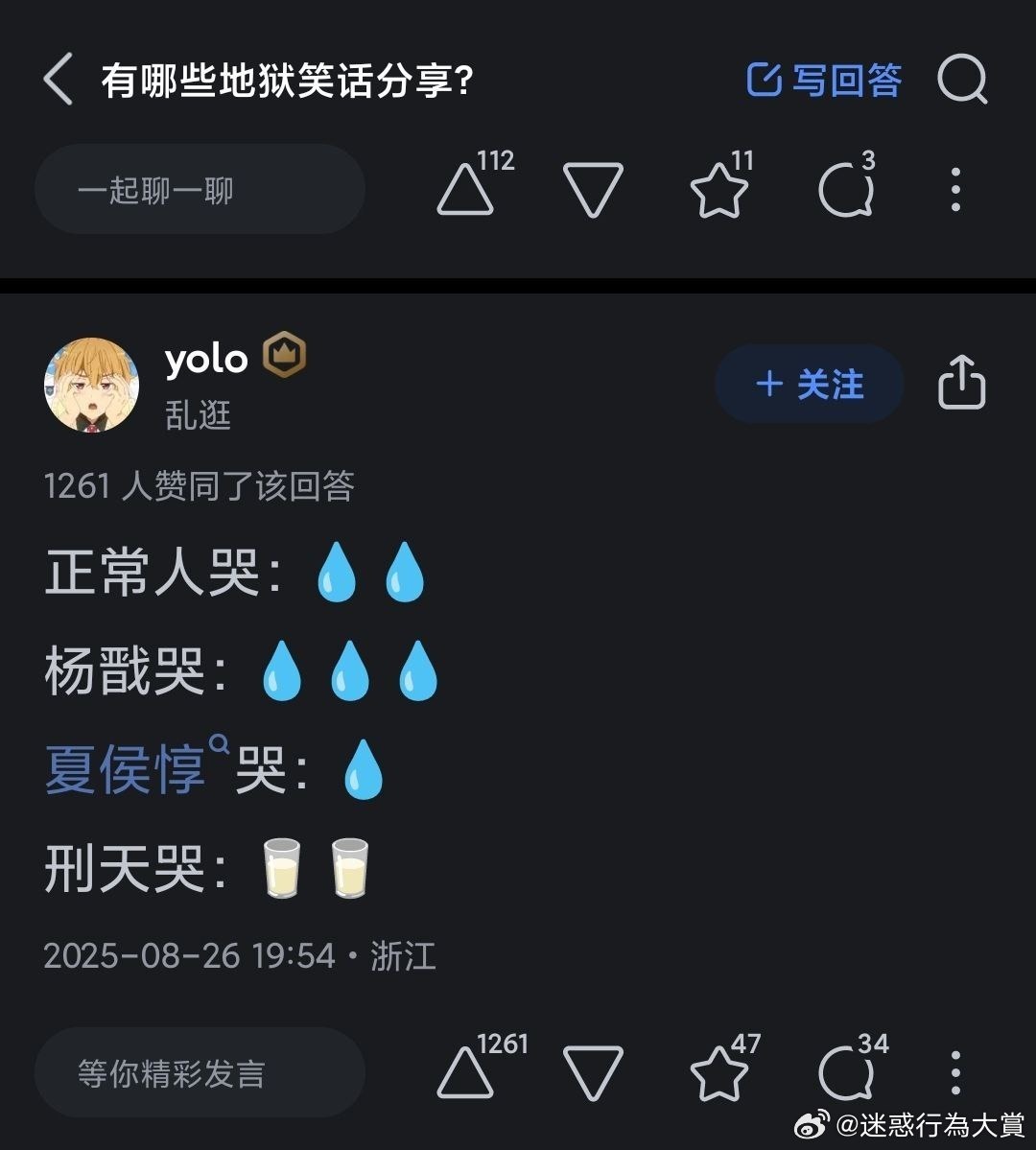Viewport: 1036px width, 1150px height.
Task: Tap the 等你精彩发言 comment field
Action: pyautogui.click(x=200, y=1071)
